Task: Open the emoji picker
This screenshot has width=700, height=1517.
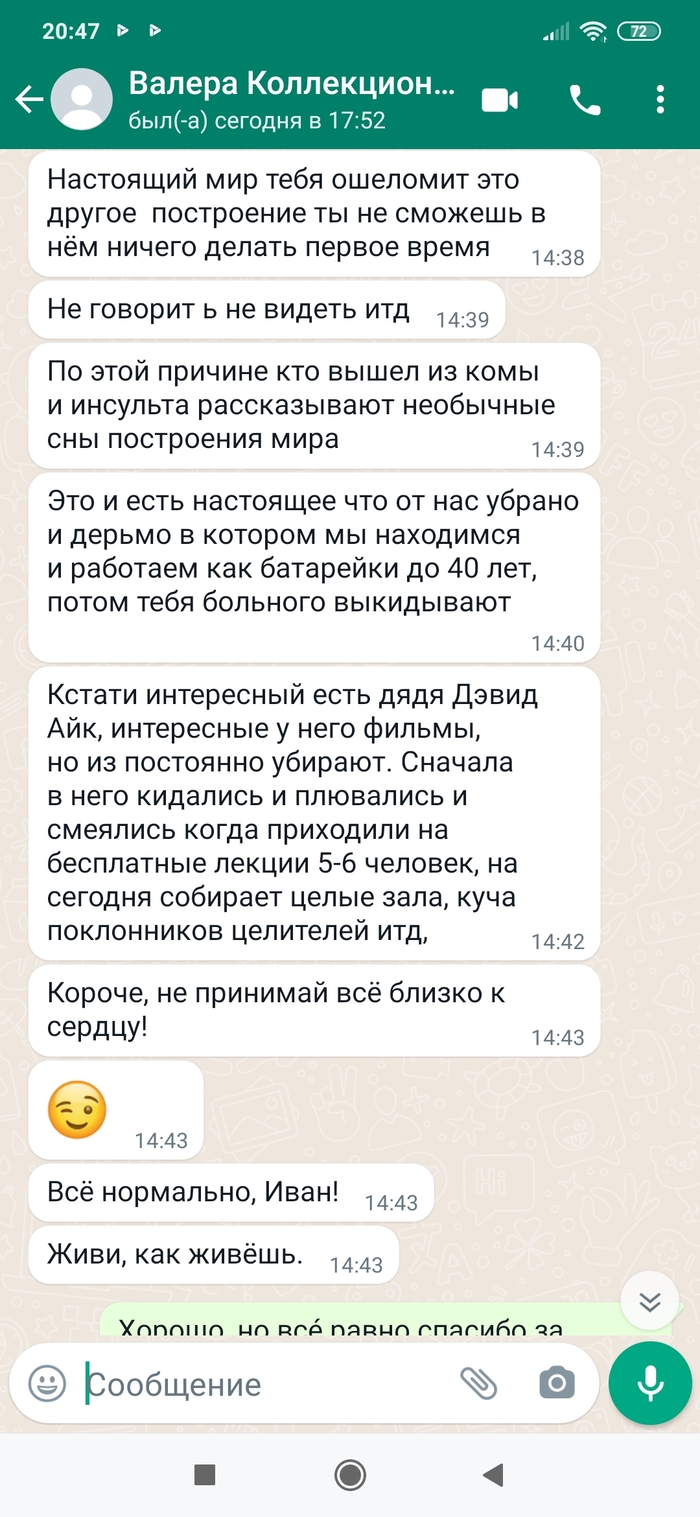Action: [47, 1383]
